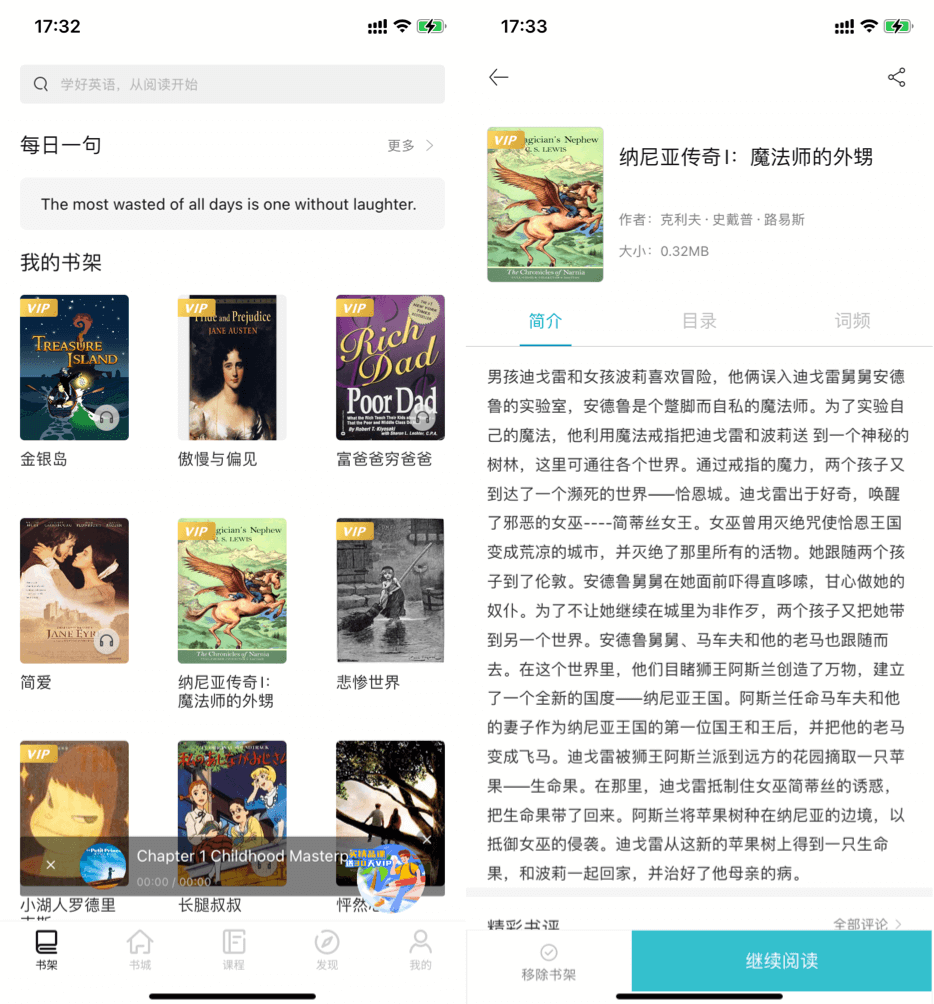Open the book 傲慢与偏见

[232, 368]
